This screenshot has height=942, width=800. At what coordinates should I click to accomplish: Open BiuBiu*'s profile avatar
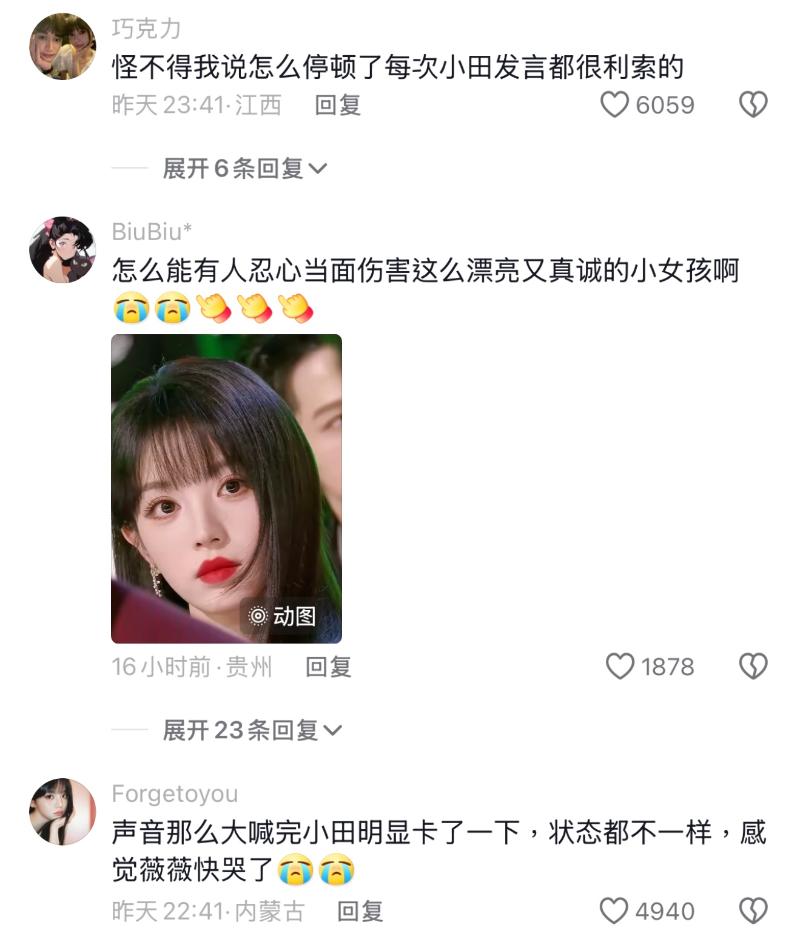(62, 250)
